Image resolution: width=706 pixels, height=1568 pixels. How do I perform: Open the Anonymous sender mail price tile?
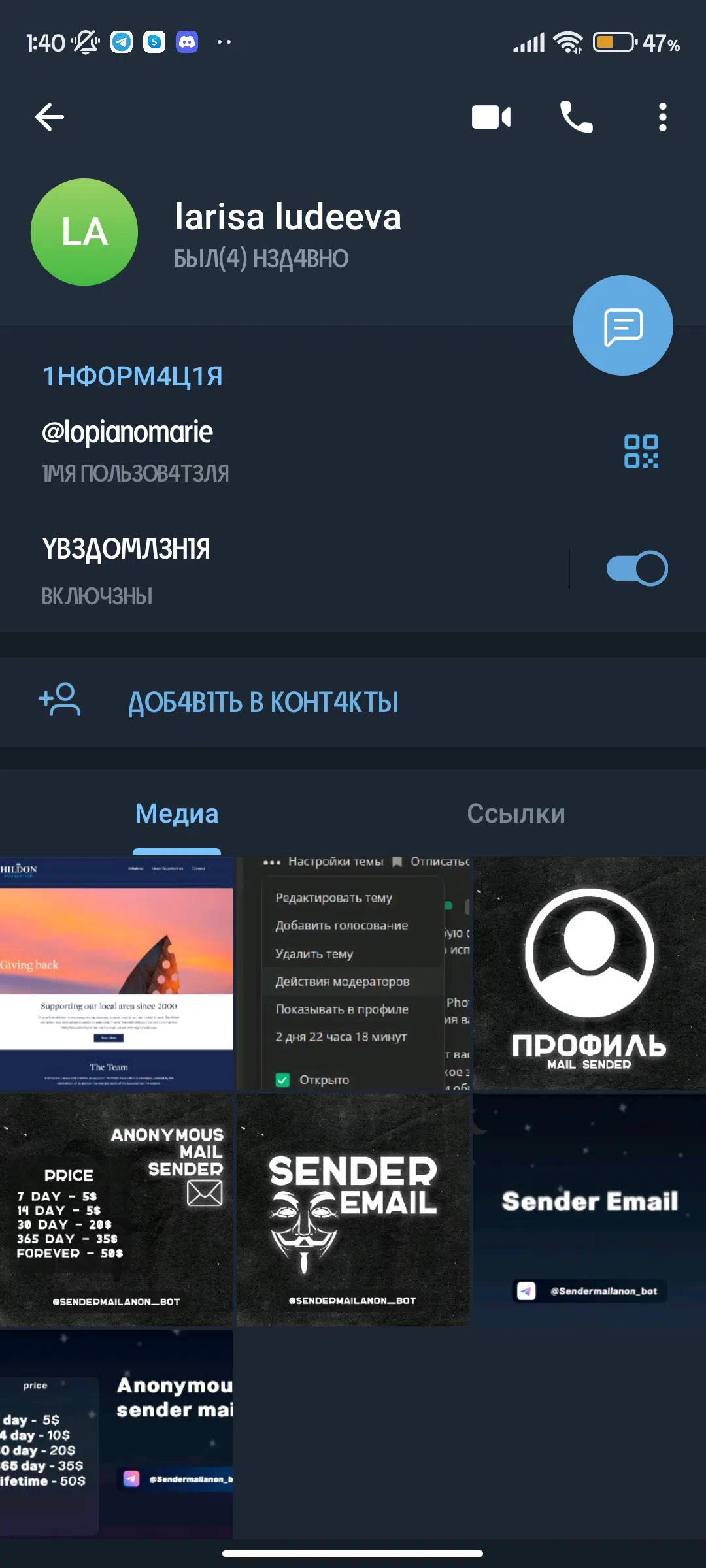tap(116, 1434)
